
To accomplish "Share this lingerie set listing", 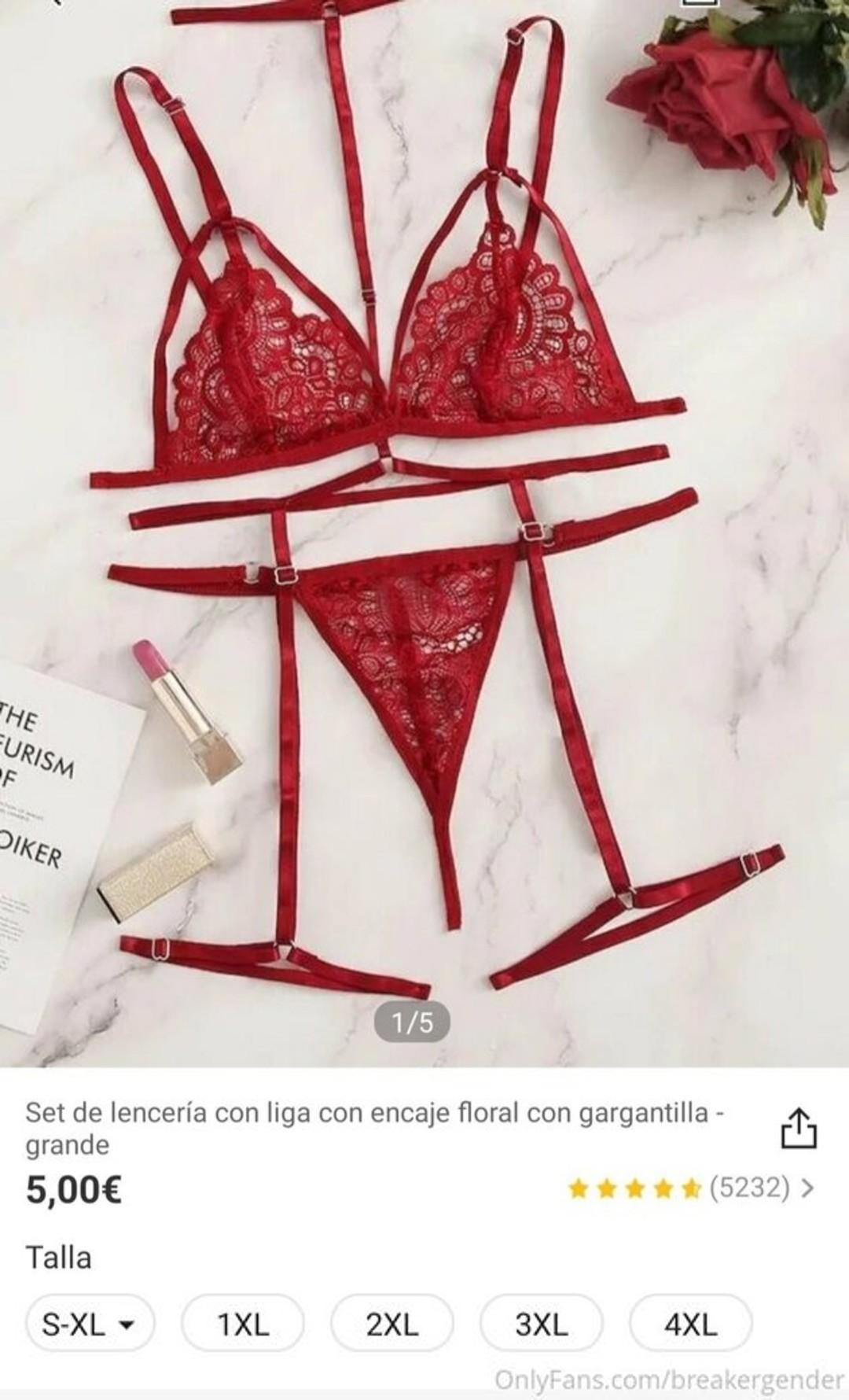I will pyautogui.click(x=799, y=1129).
